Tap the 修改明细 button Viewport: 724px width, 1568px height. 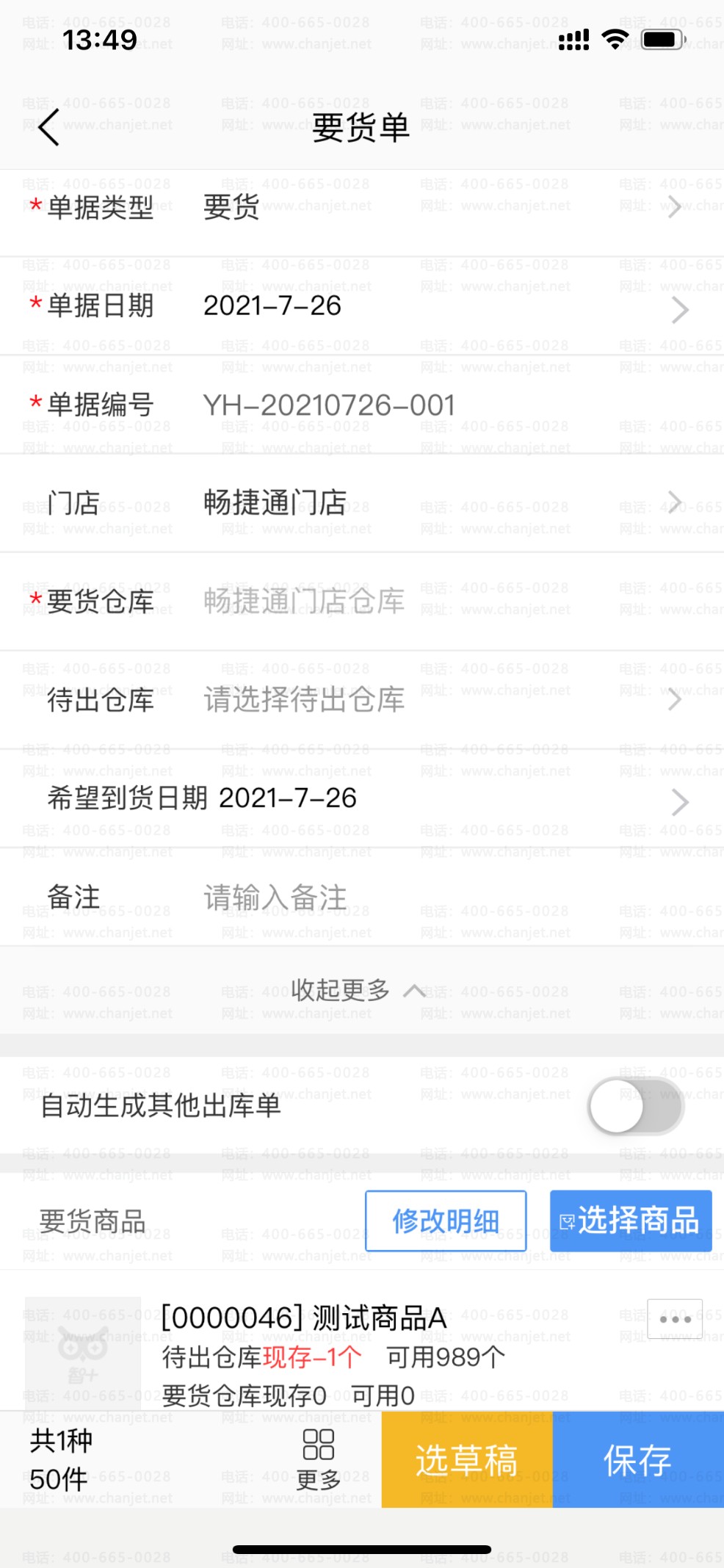446,1221
